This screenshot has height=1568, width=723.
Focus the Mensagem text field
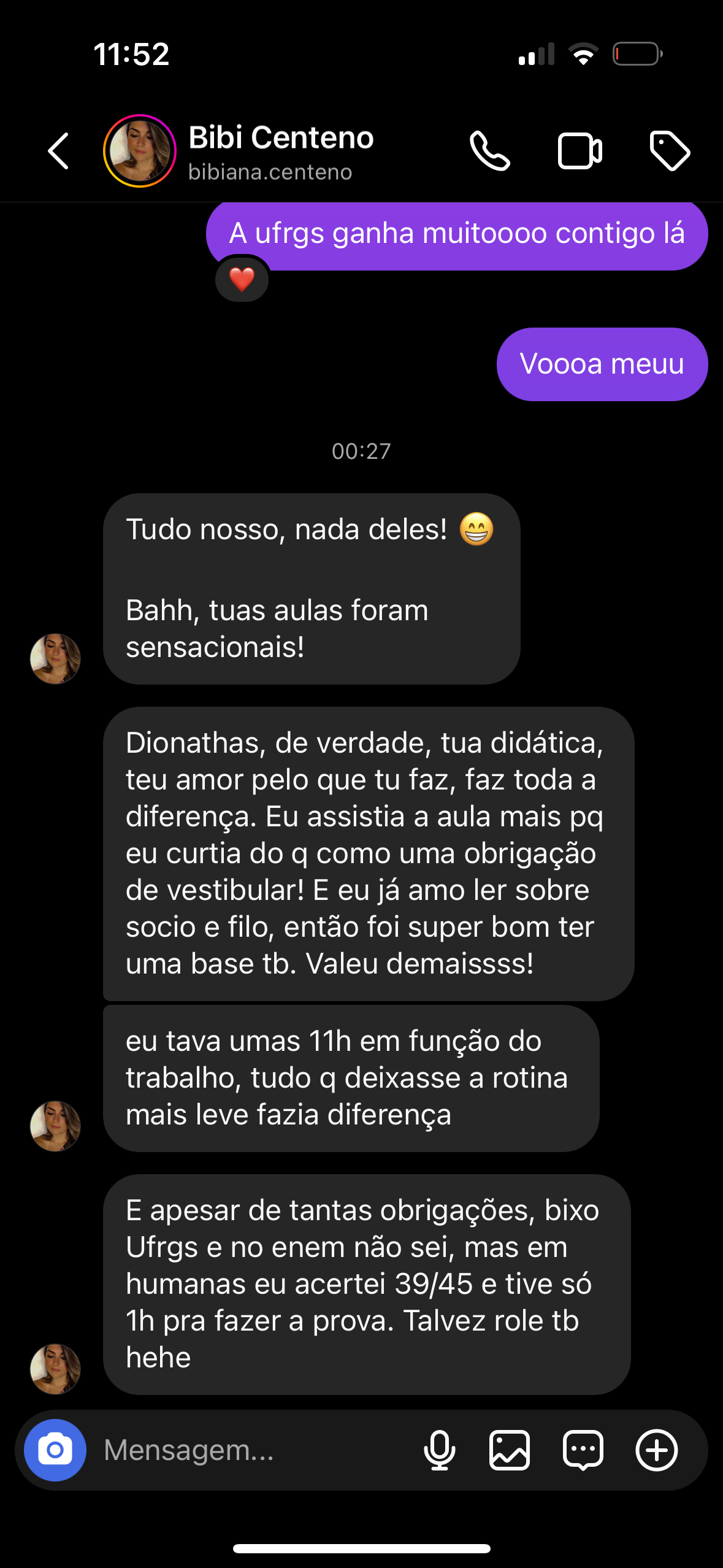coord(245,1450)
